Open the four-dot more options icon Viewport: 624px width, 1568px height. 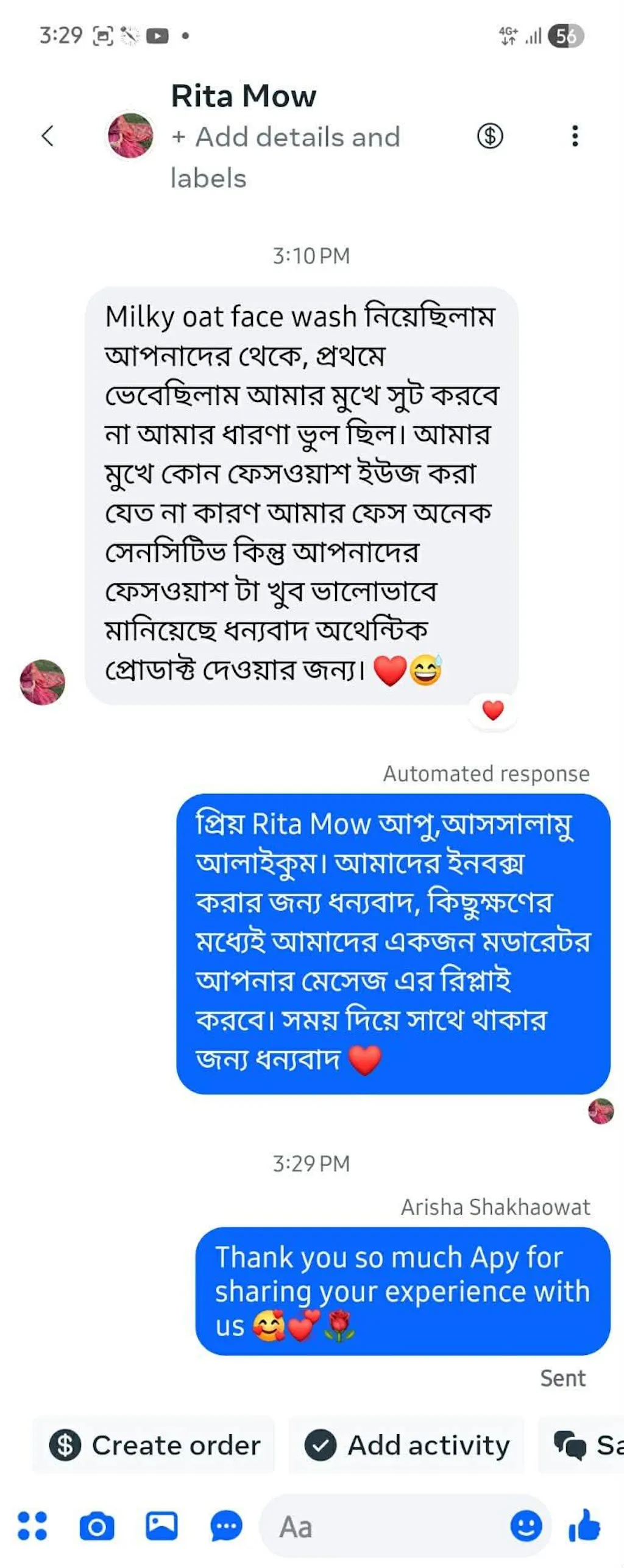point(32,1525)
